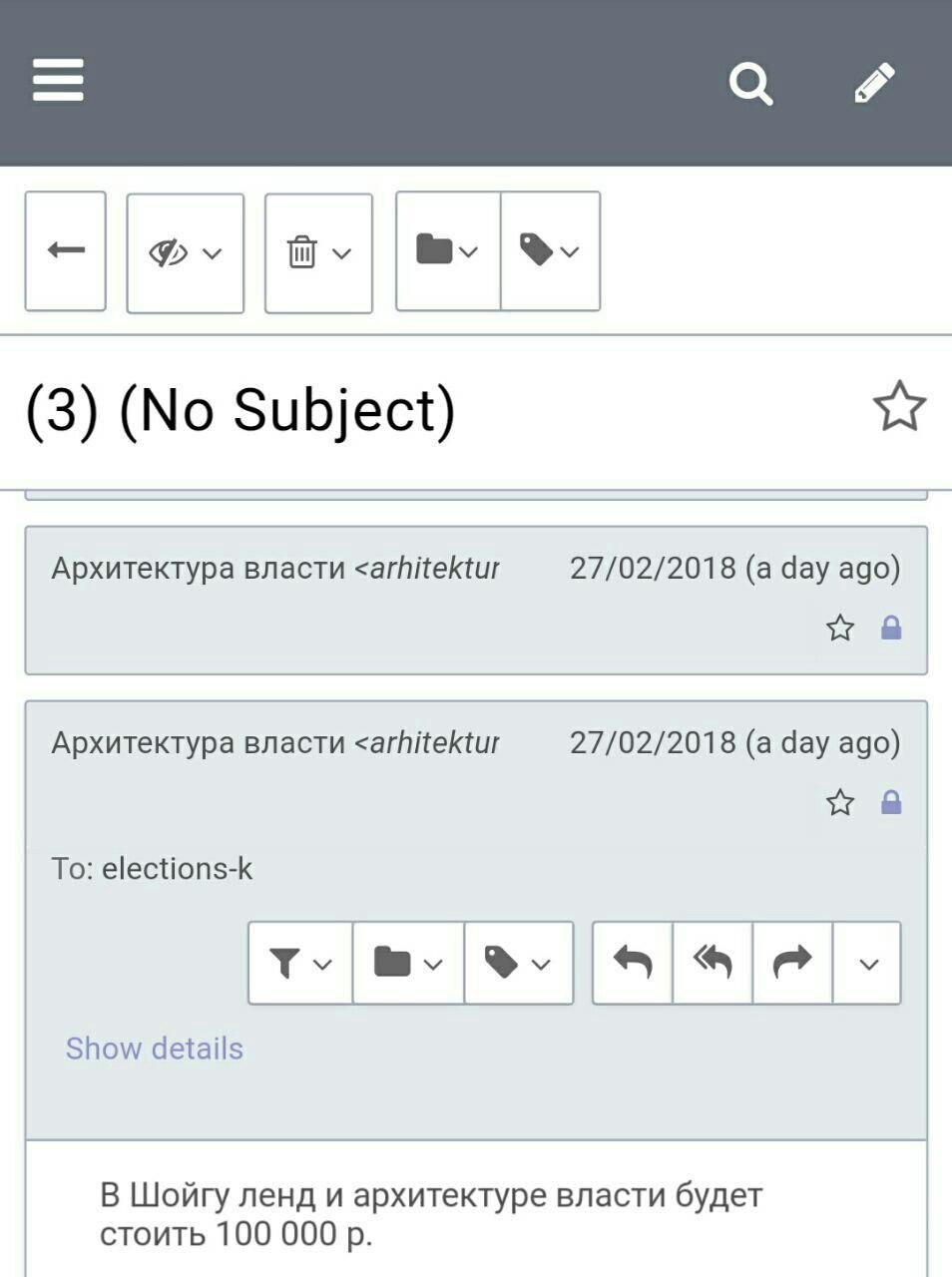Screen dimensions: 952x1277
Task: Open message-level tag label dropdown
Action: pos(519,963)
